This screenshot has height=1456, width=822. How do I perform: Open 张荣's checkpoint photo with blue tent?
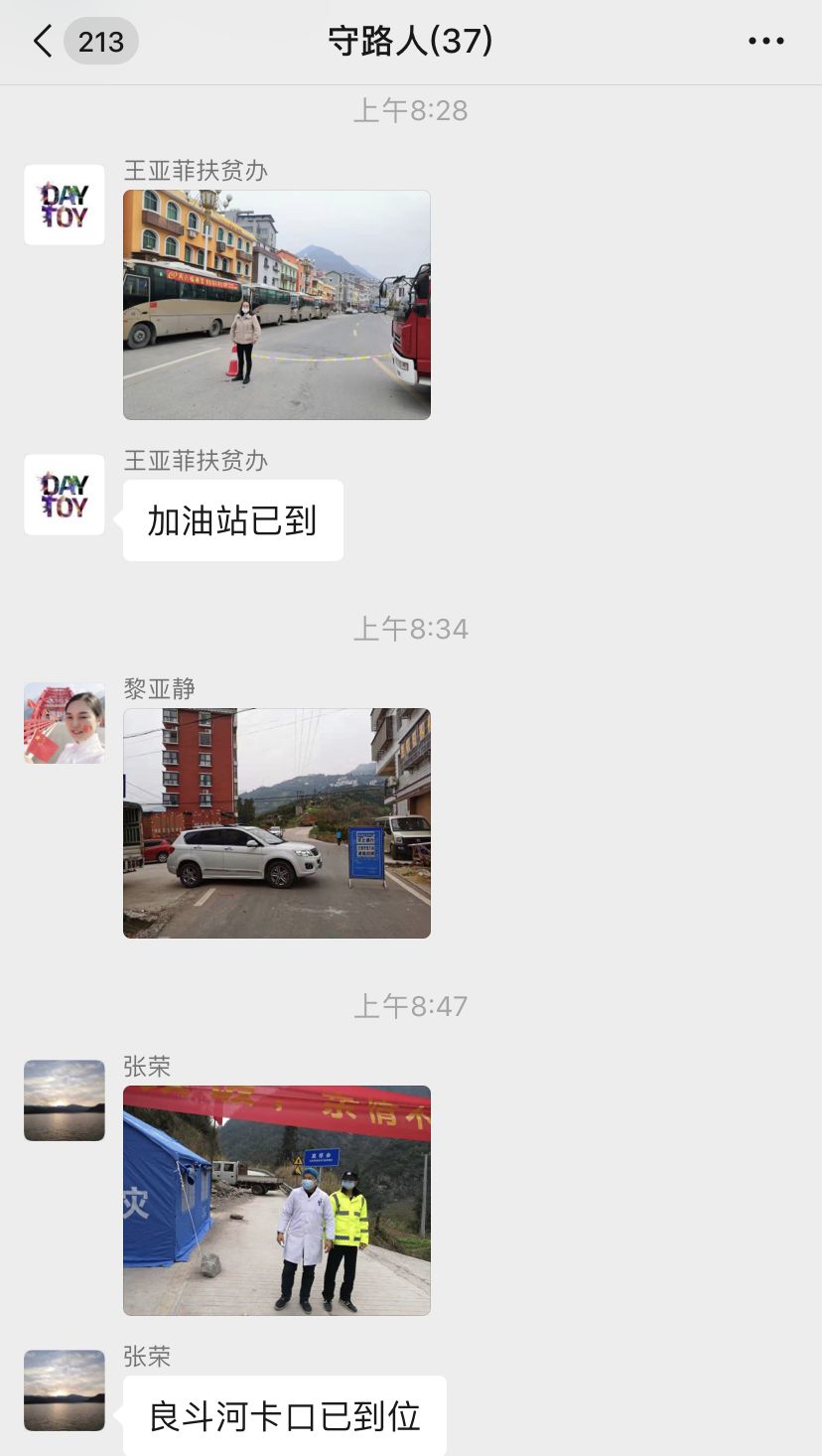tap(277, 1201)
